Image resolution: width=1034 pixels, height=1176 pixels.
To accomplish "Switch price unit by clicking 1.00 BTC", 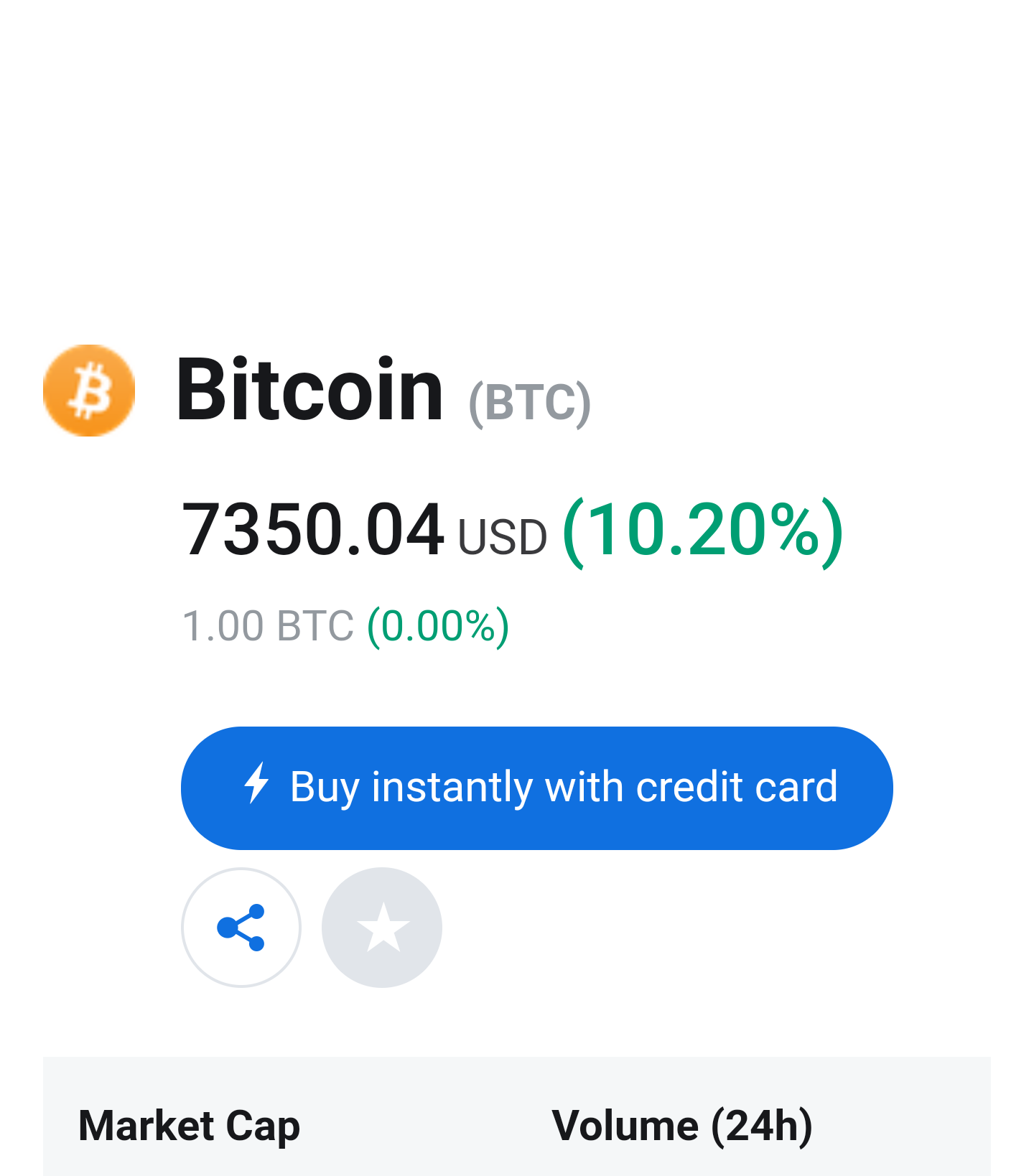I will (267, 625).
